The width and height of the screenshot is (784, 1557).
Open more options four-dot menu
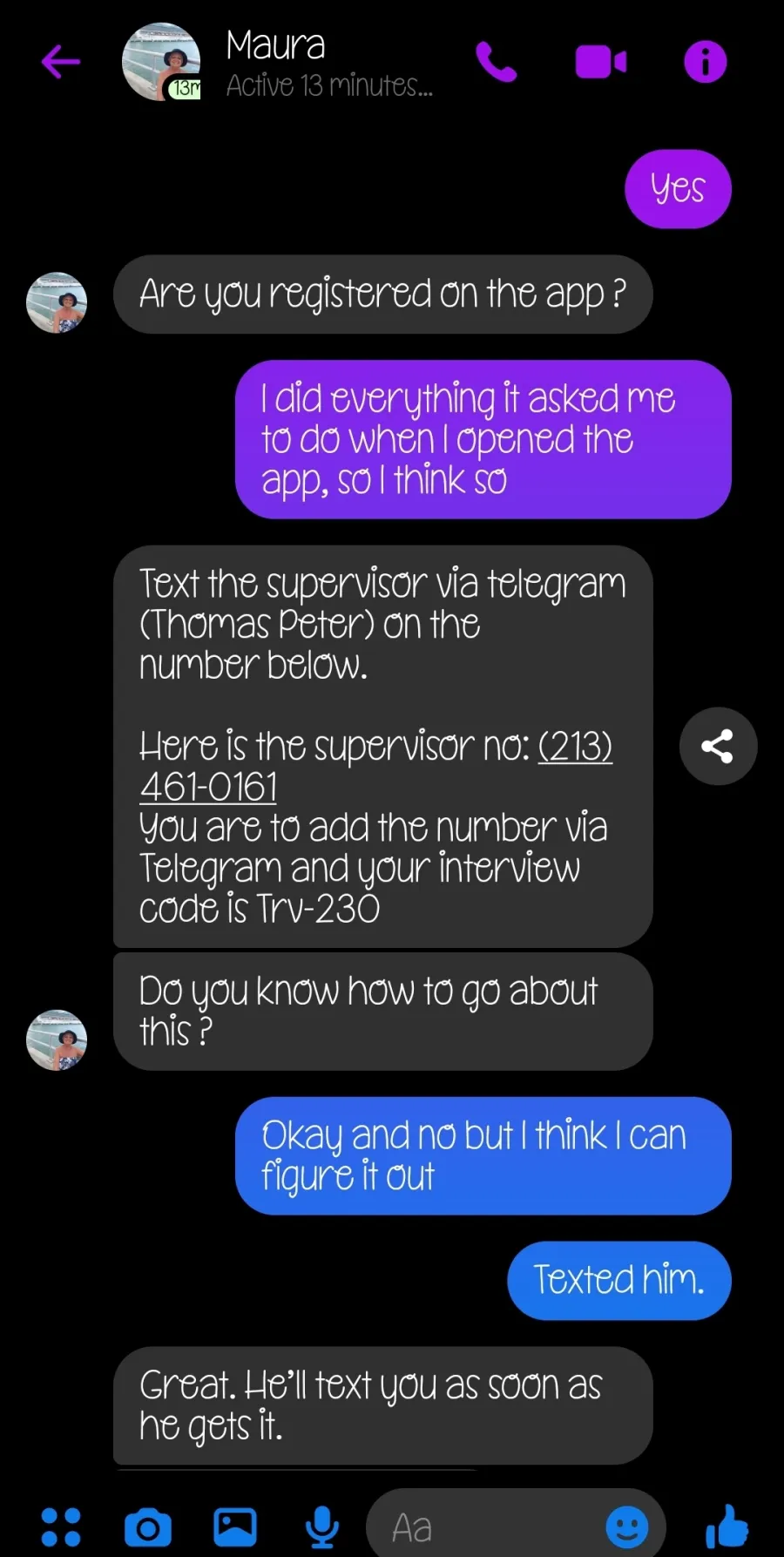pos(61,1527)
